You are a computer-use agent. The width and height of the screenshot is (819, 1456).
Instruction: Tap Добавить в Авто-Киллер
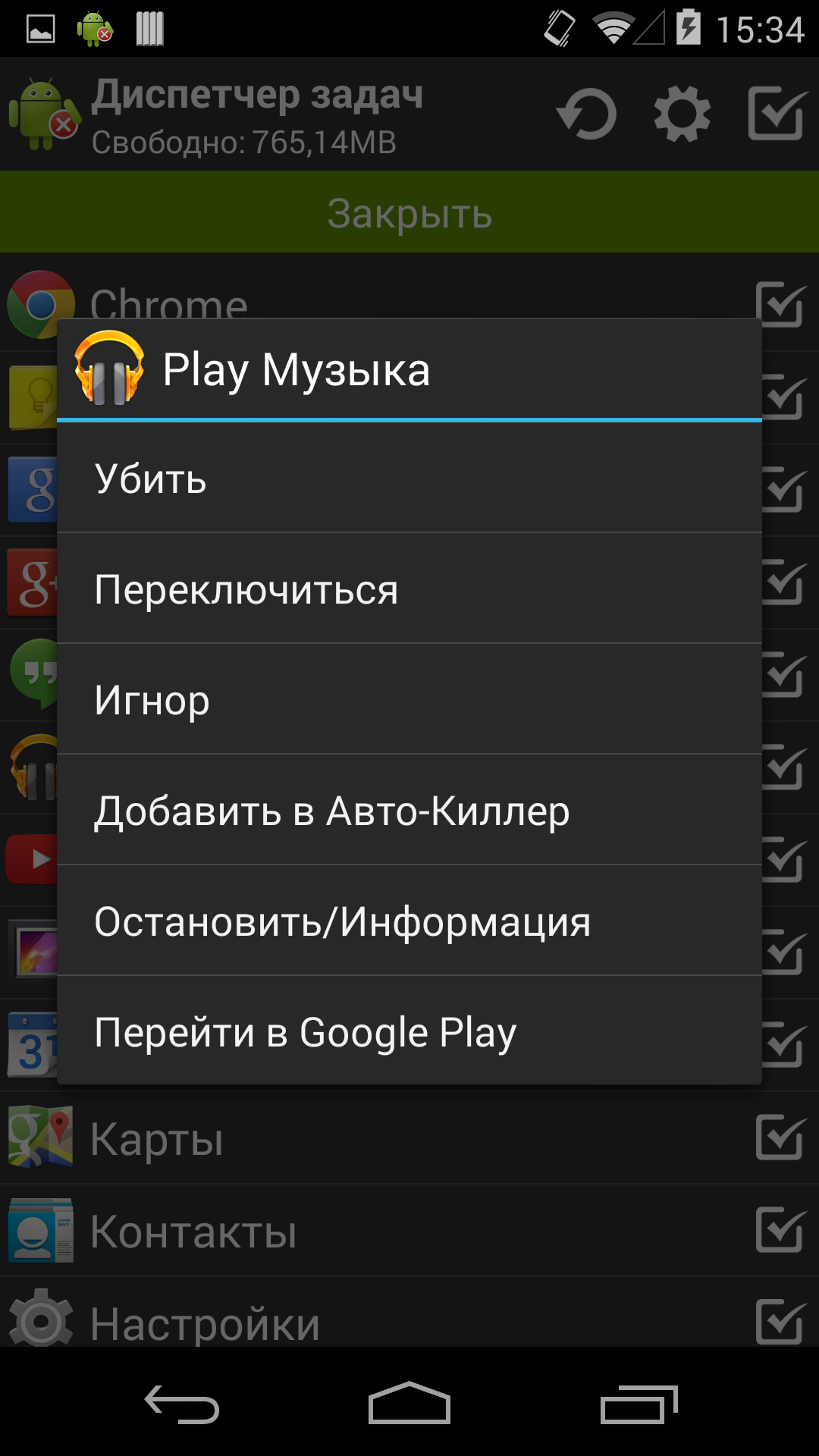(409, 811)
